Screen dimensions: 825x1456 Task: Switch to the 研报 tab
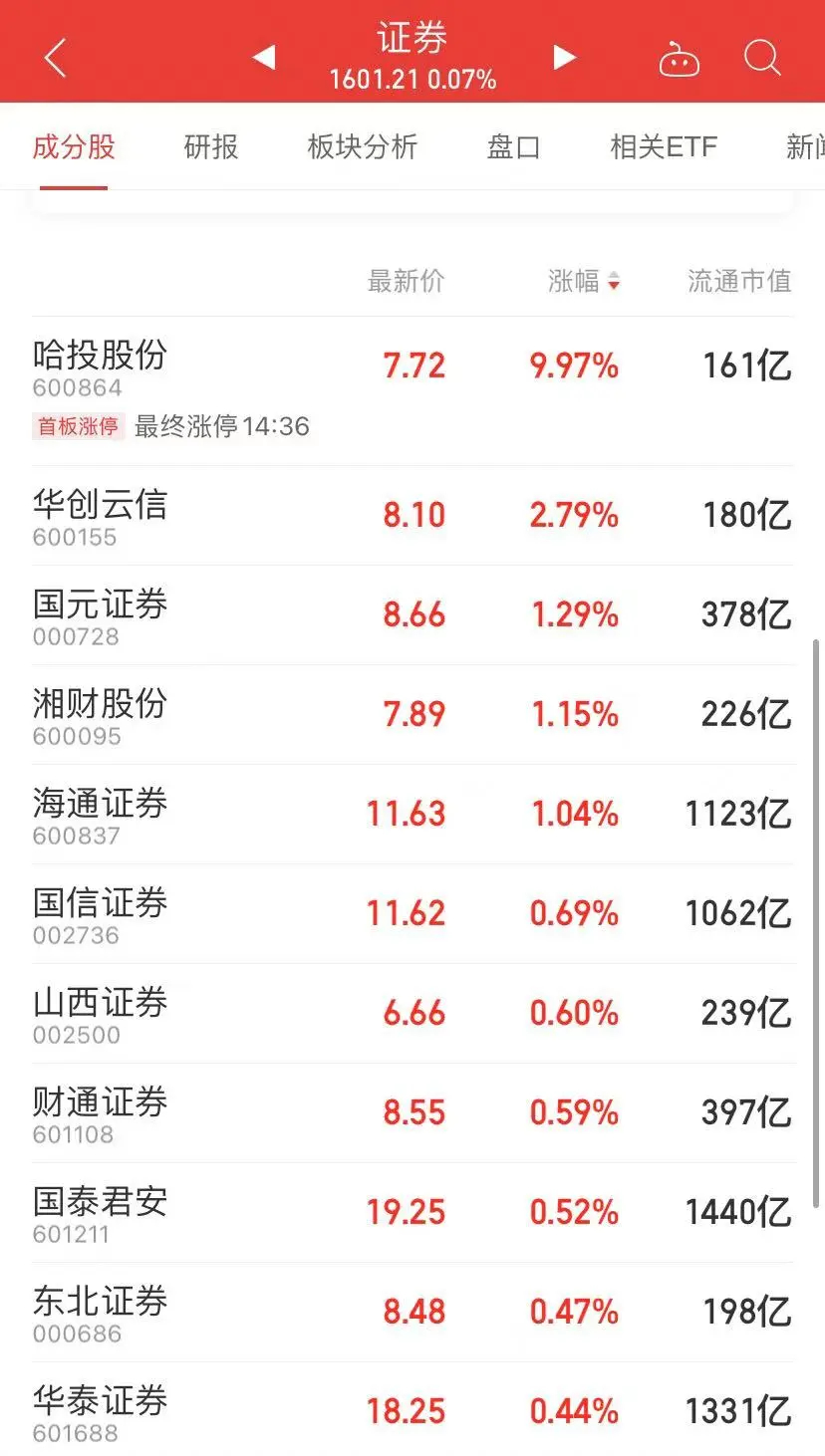coord(211,147)
